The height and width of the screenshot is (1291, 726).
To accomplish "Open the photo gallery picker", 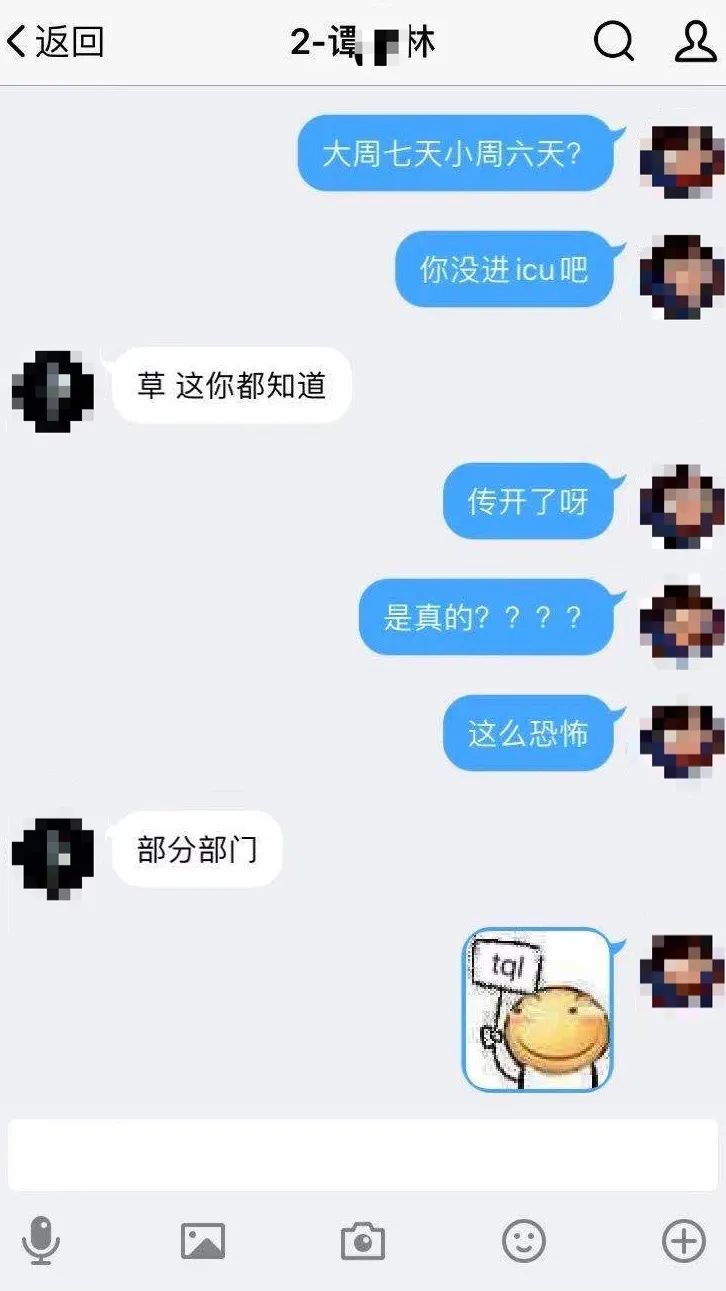I will pyautogui.click(x=202, y=1241).
